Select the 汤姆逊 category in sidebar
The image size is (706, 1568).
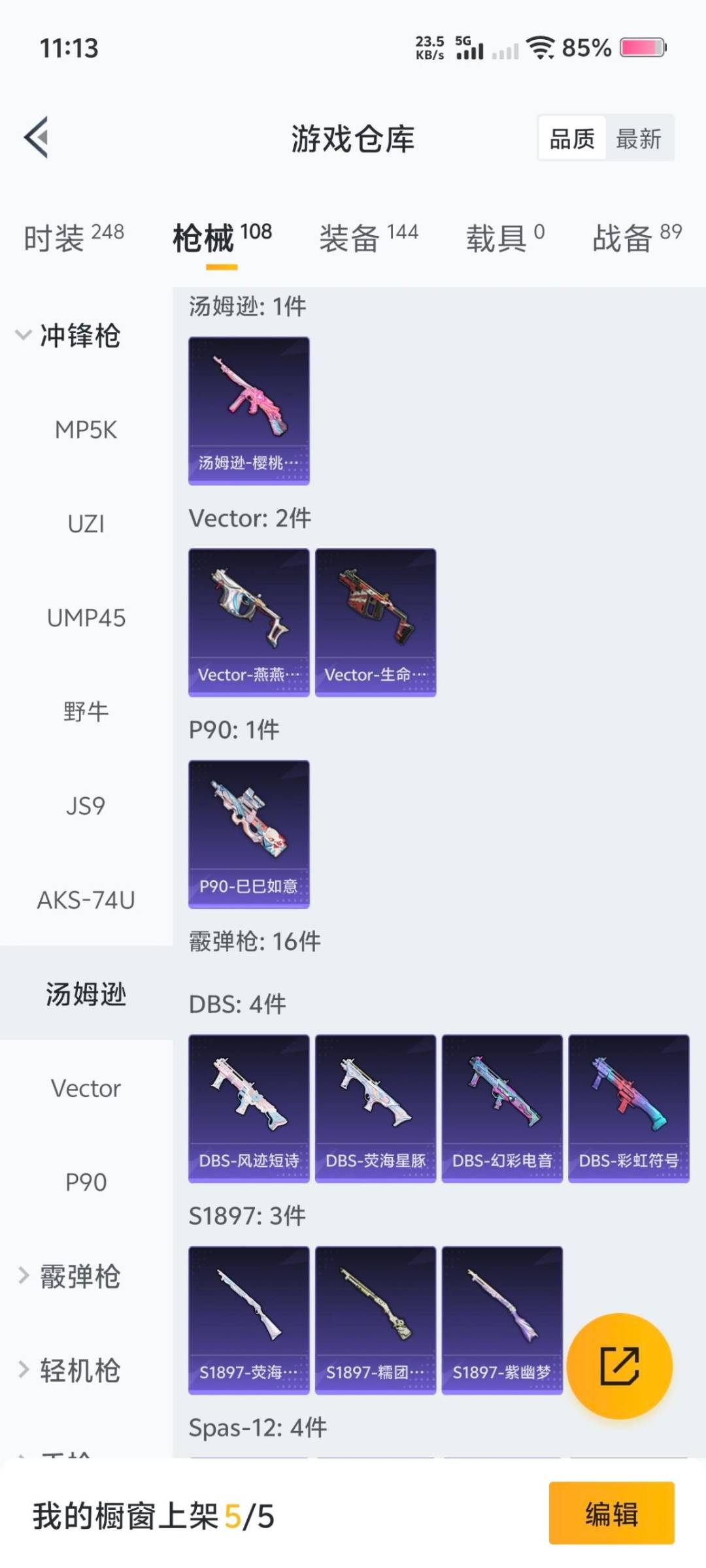87,991
